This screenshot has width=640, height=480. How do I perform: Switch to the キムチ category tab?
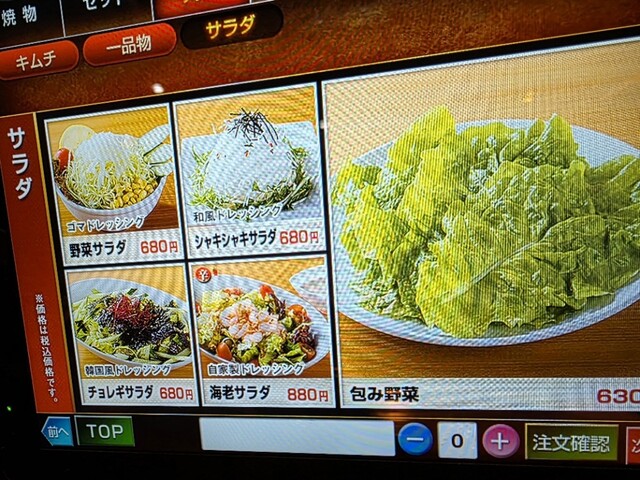(39, 58)
